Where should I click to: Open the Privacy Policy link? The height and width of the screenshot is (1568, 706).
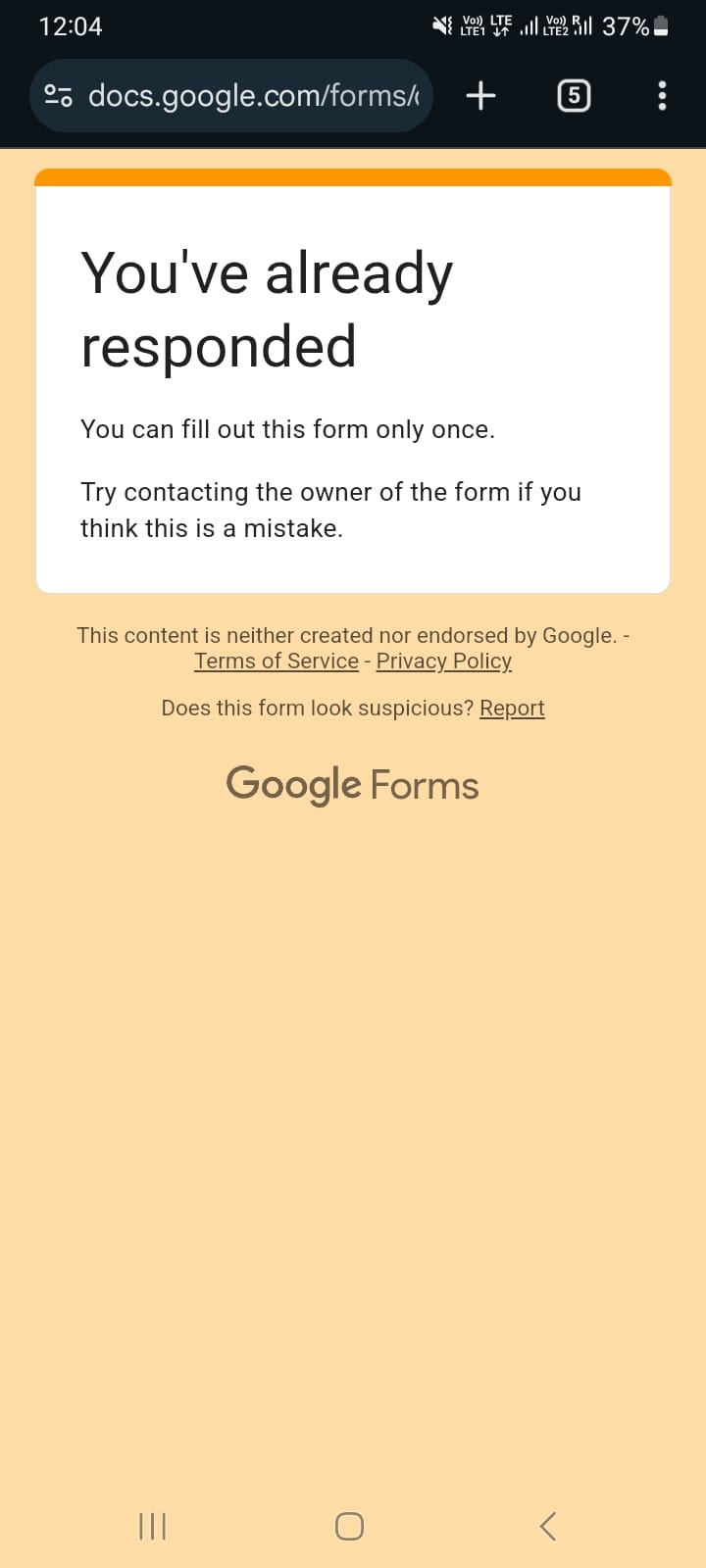pos(444,661)
